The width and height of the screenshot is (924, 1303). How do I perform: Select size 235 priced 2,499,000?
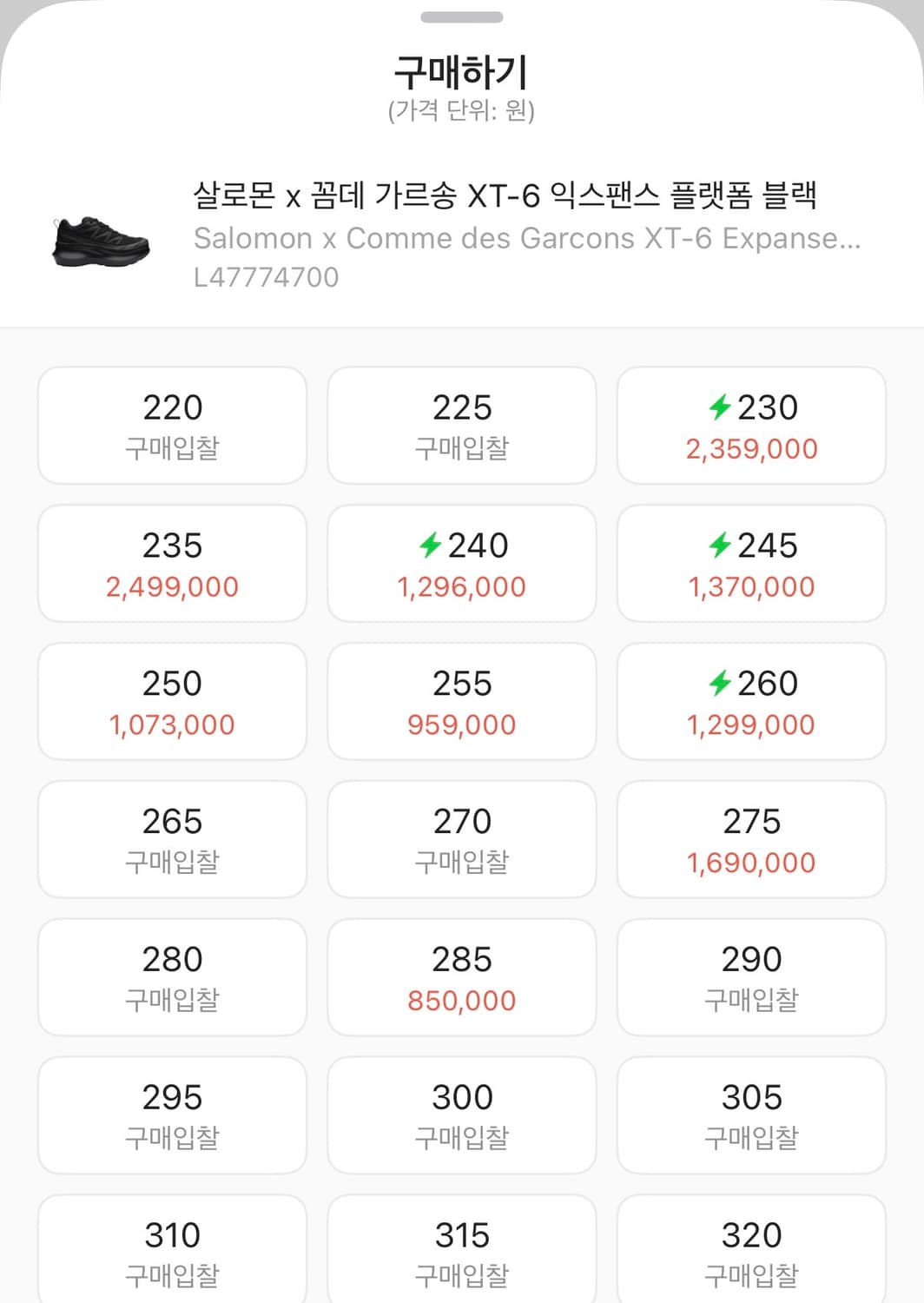point(171,563)
